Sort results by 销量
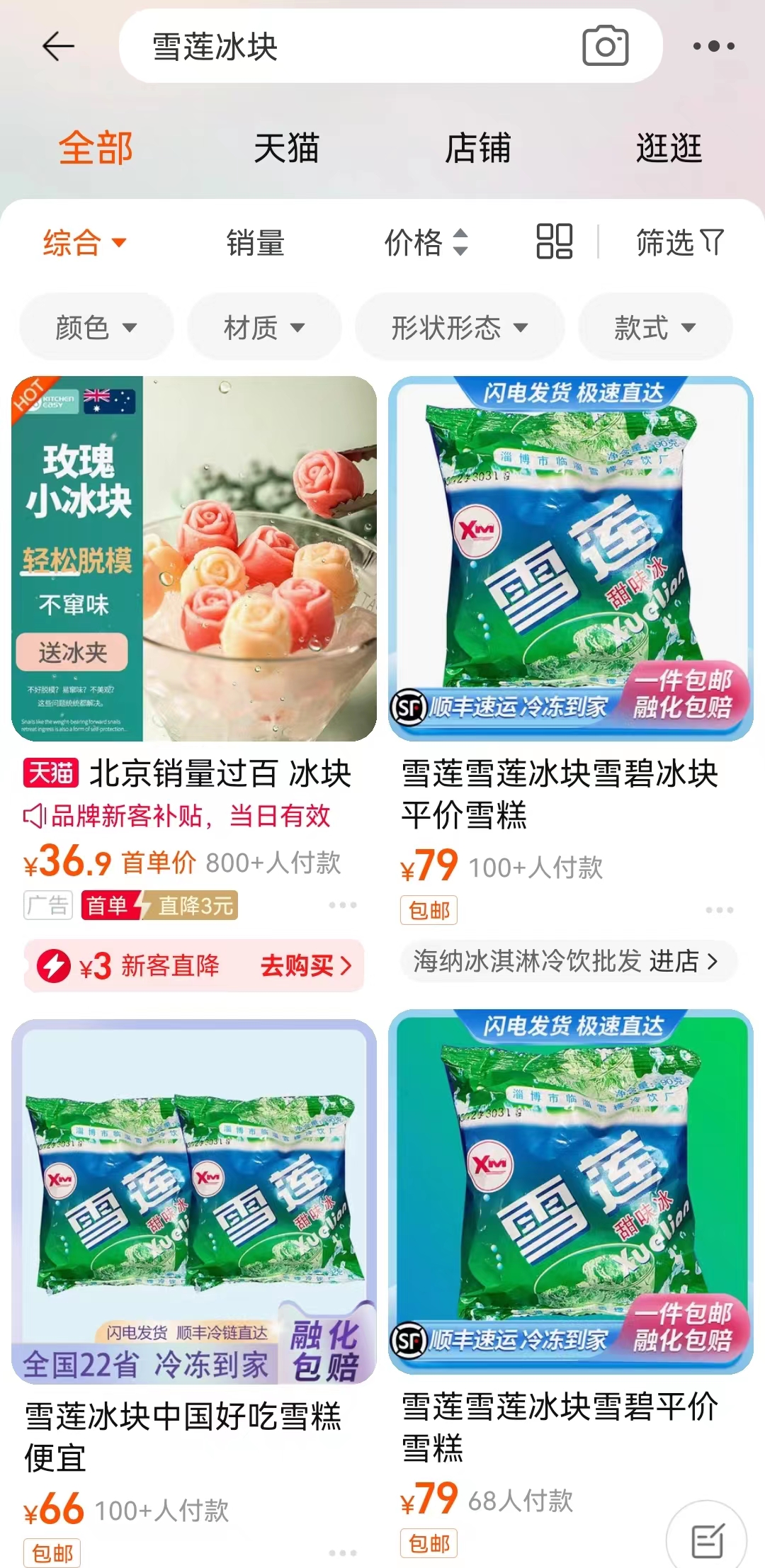 pos(255,243)
